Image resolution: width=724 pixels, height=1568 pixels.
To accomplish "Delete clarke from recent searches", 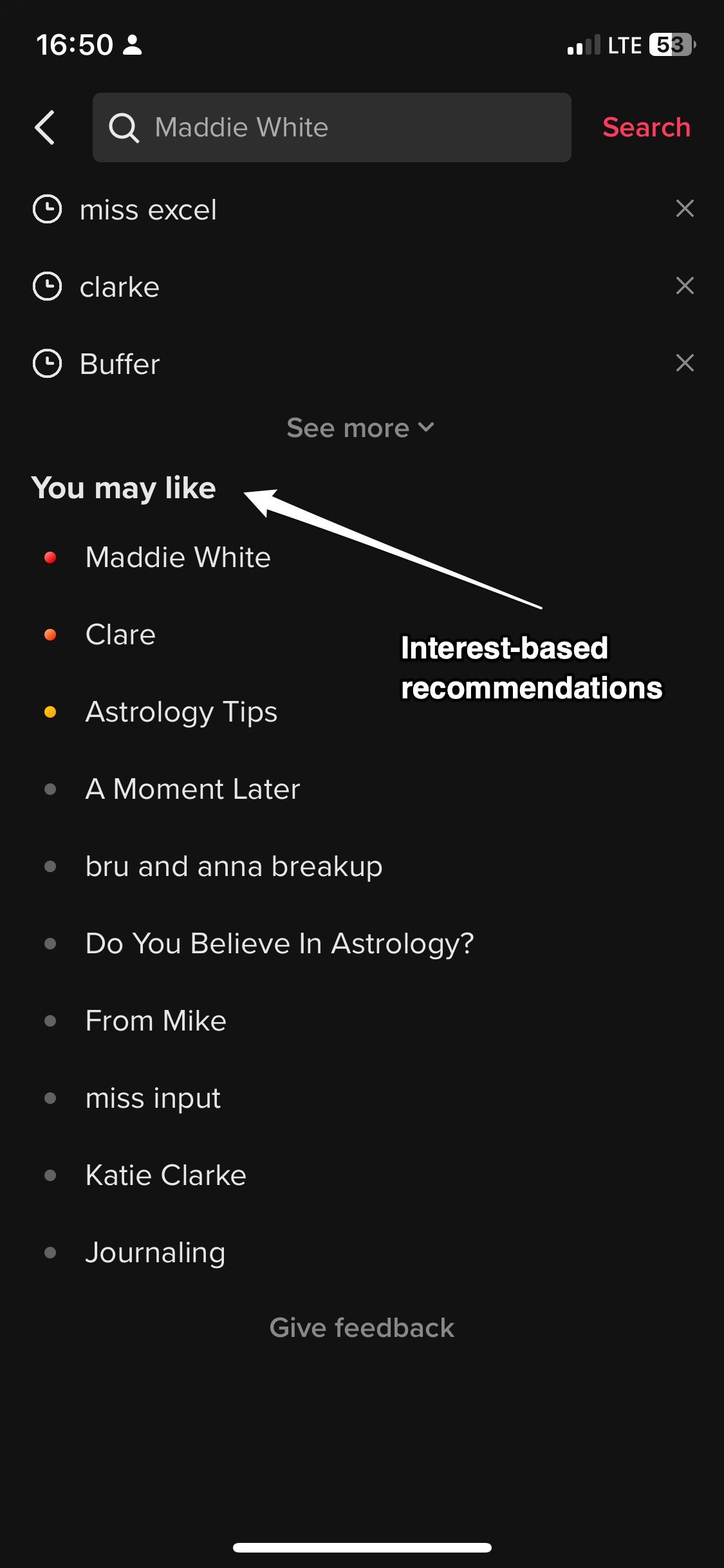I will click(685, 286).
